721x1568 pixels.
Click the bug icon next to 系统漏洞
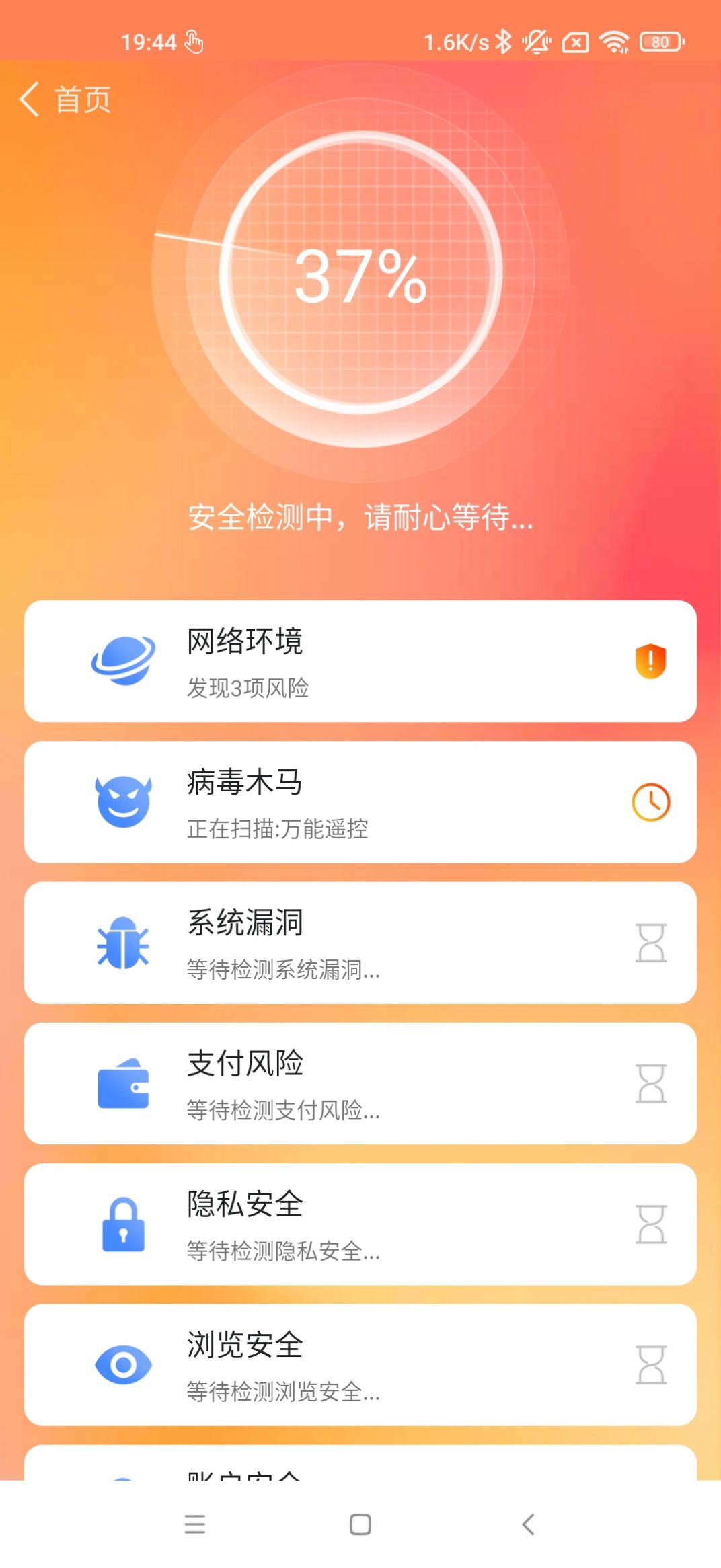123,943
